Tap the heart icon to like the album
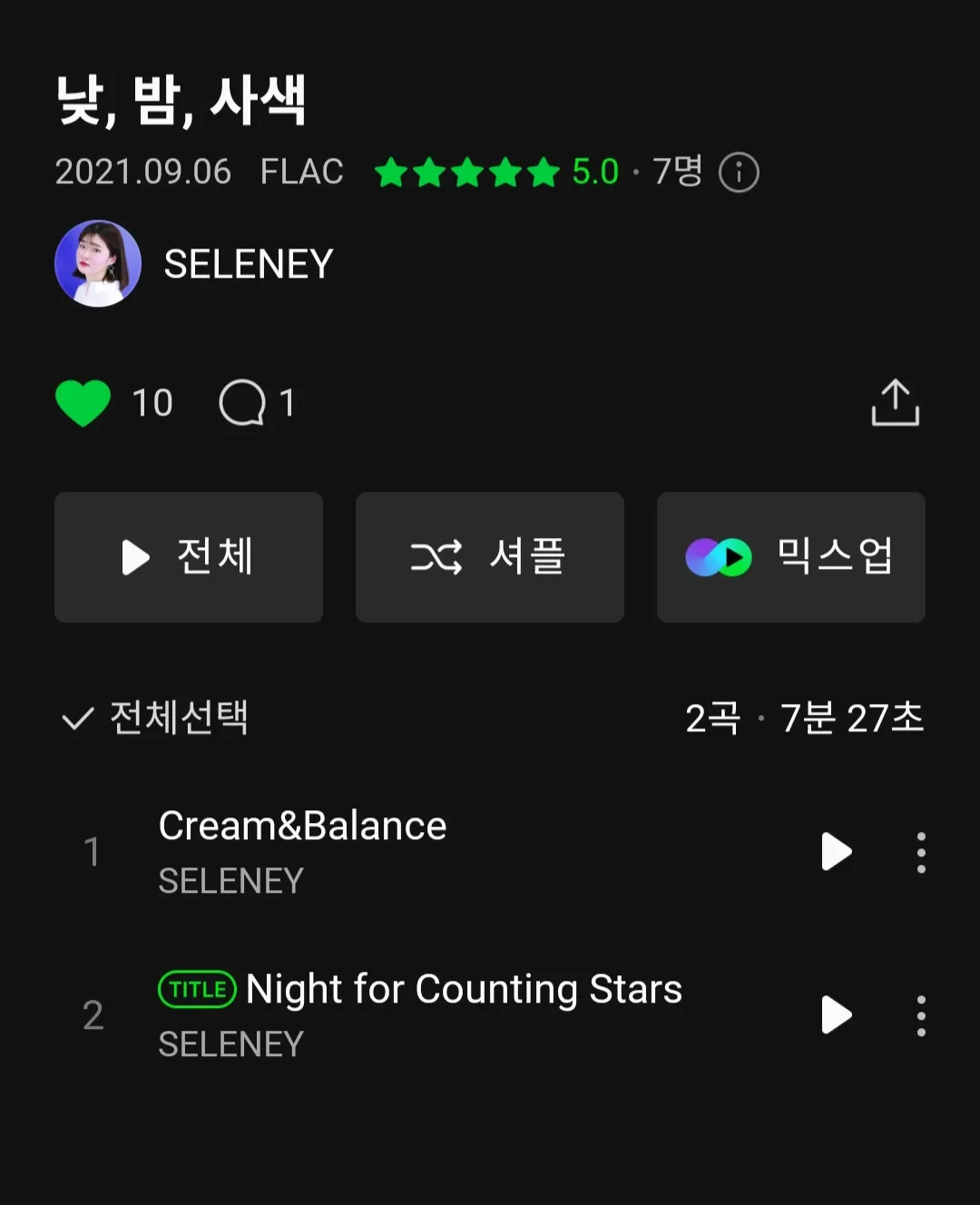This screenshot has height=1205, width=980. 83,403
